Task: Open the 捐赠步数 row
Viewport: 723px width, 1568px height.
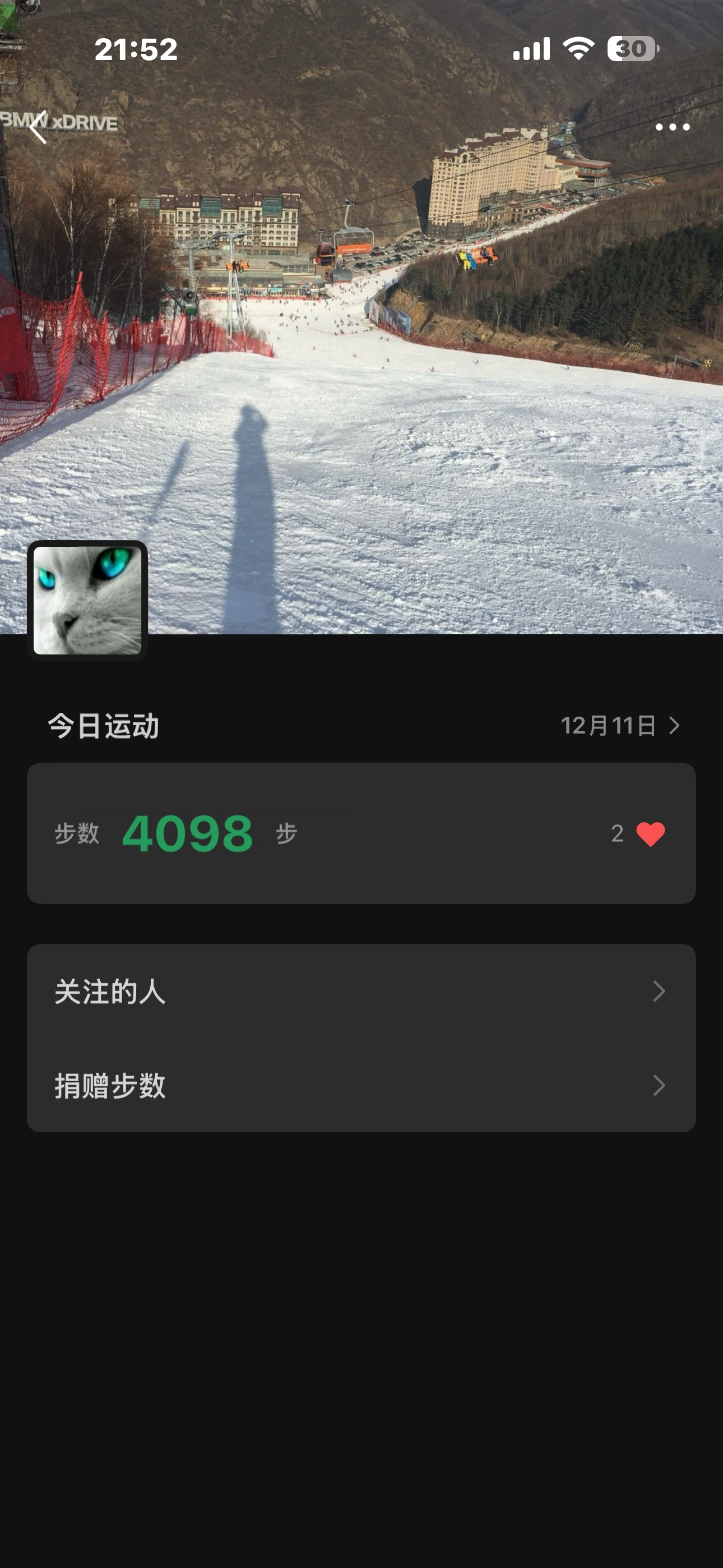Action: [361, 1085]
